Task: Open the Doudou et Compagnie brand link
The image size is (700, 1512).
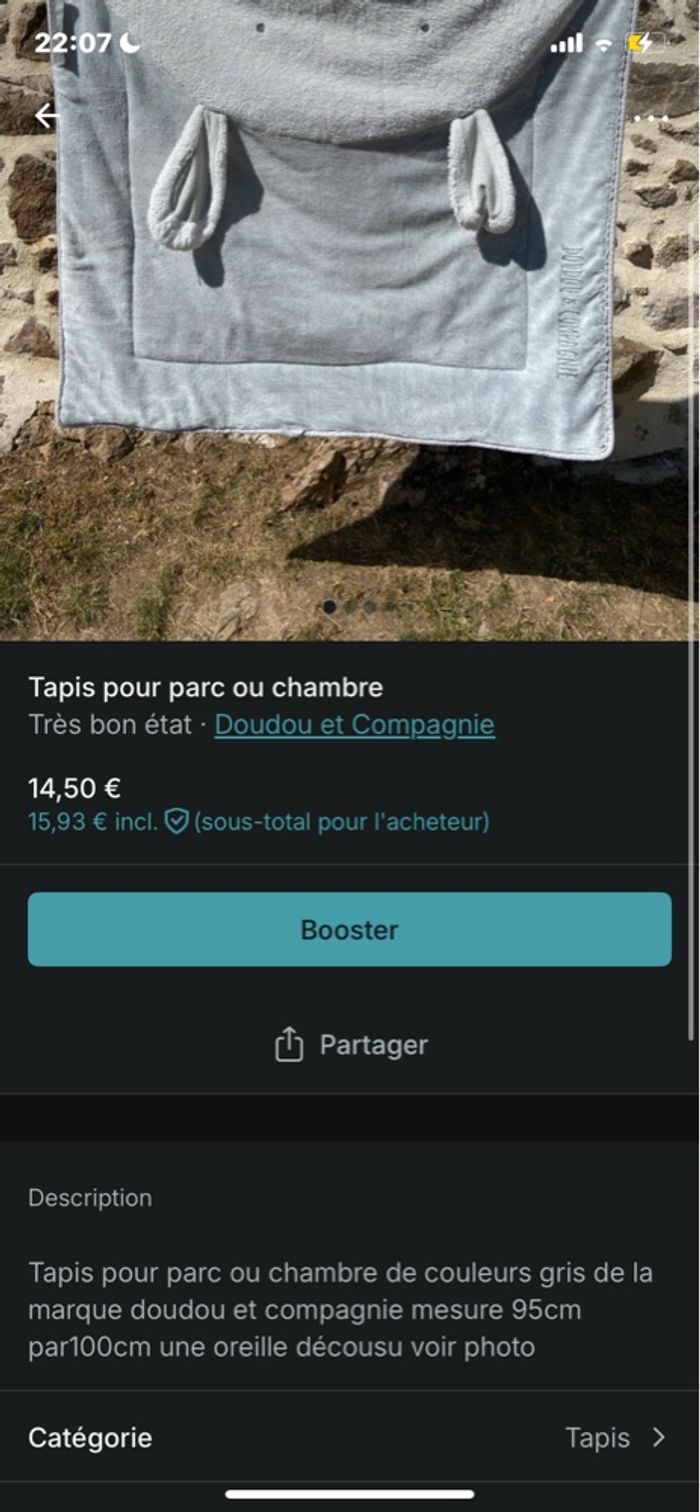Action: [x=354, y=725]
